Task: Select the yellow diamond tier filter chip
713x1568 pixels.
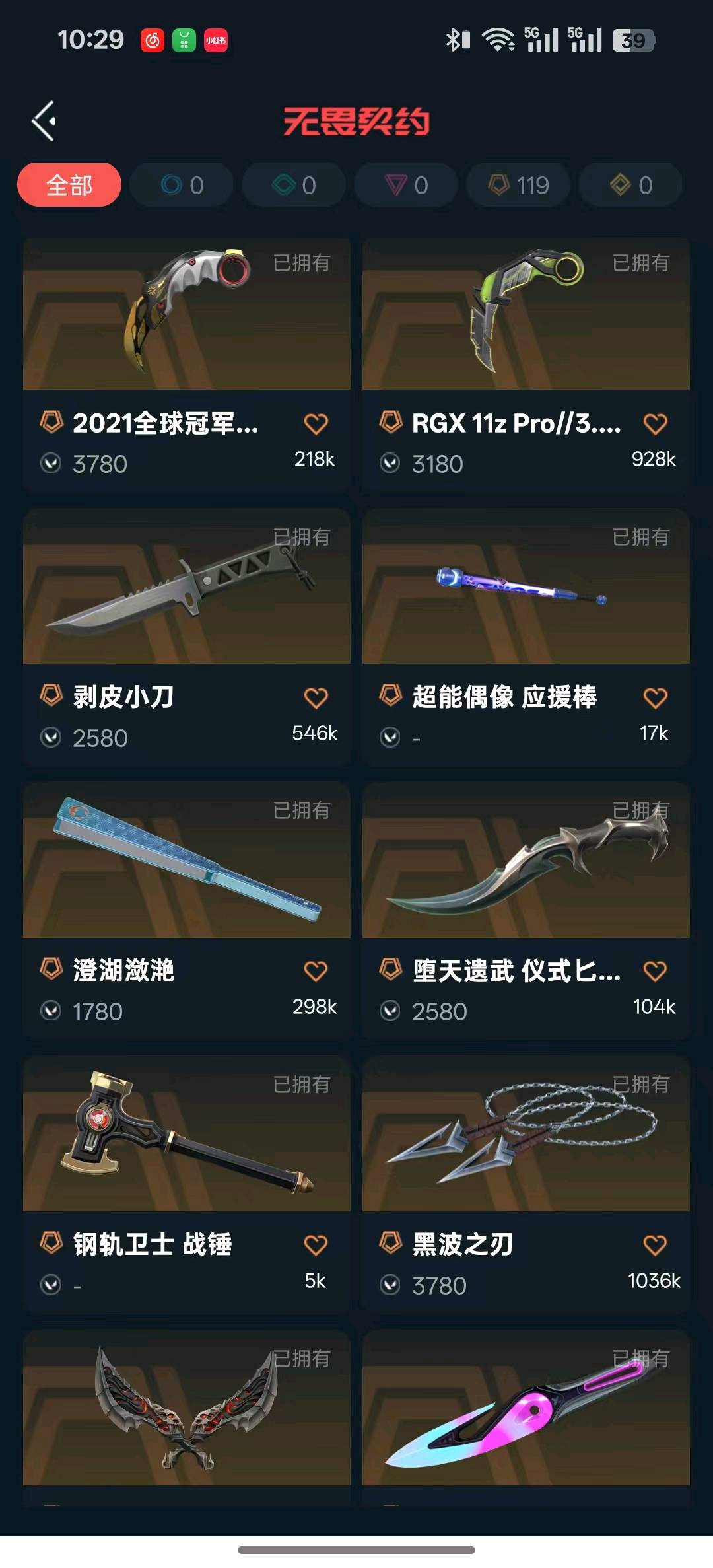Action: (x=630, y=185)
